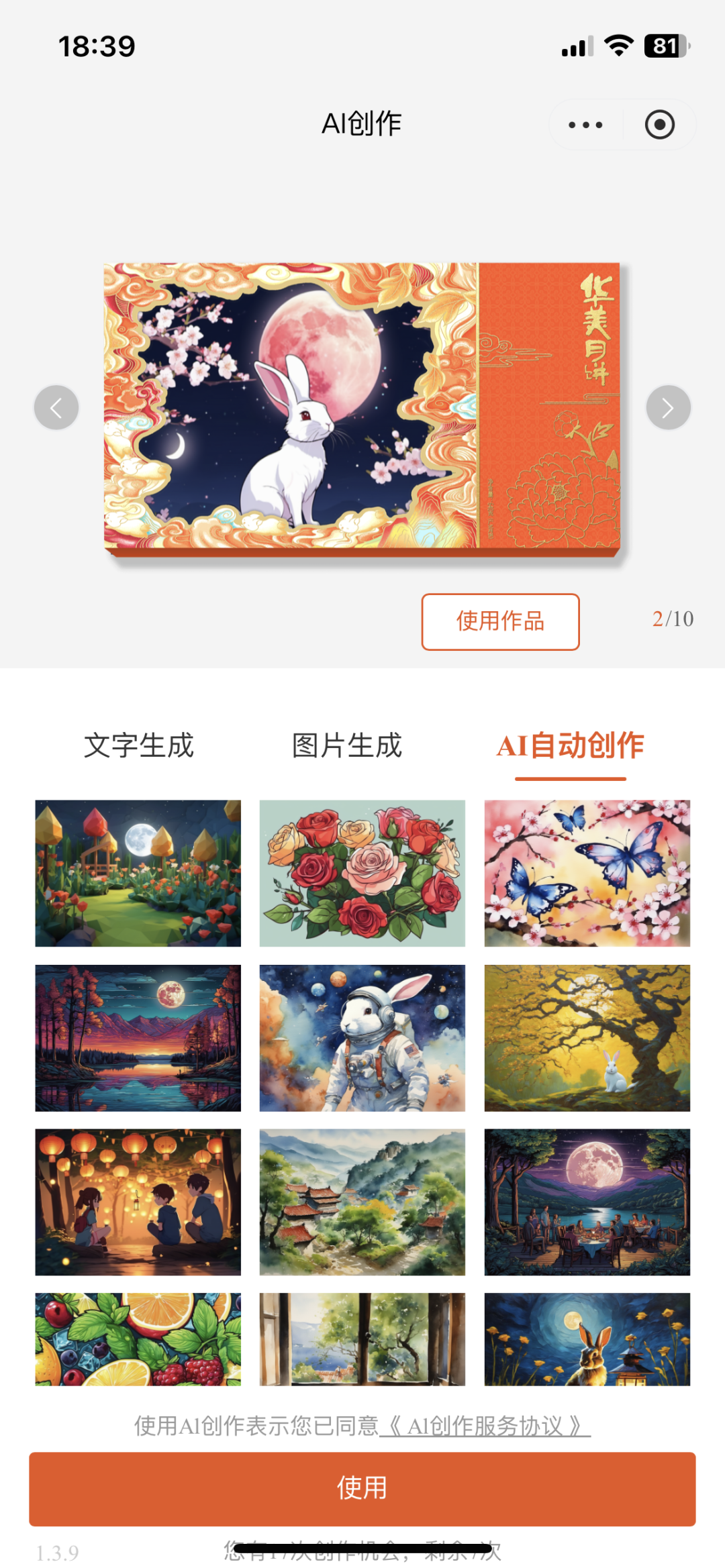Open the AI创作服务协议 link

(x=485, y=1426)
